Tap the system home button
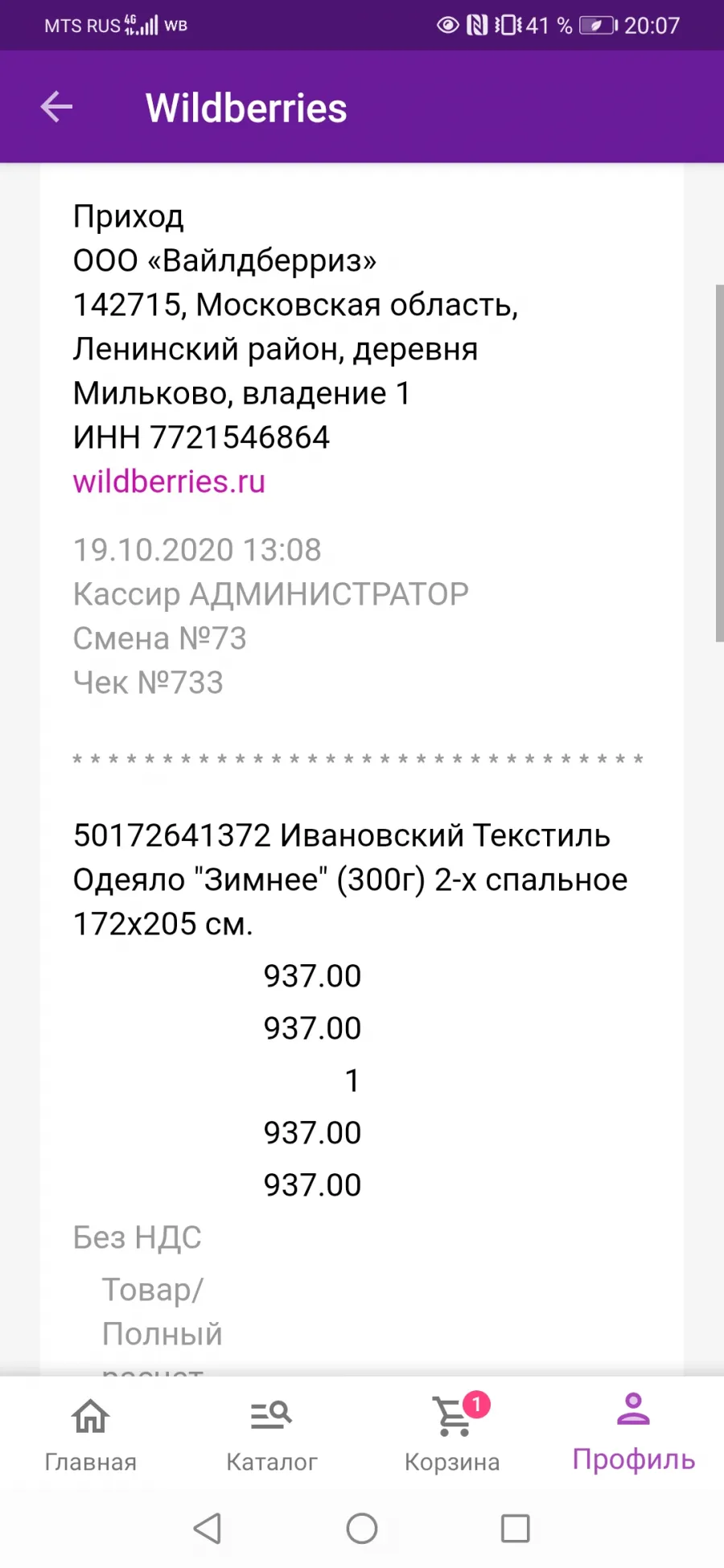 coord(362,1529)
